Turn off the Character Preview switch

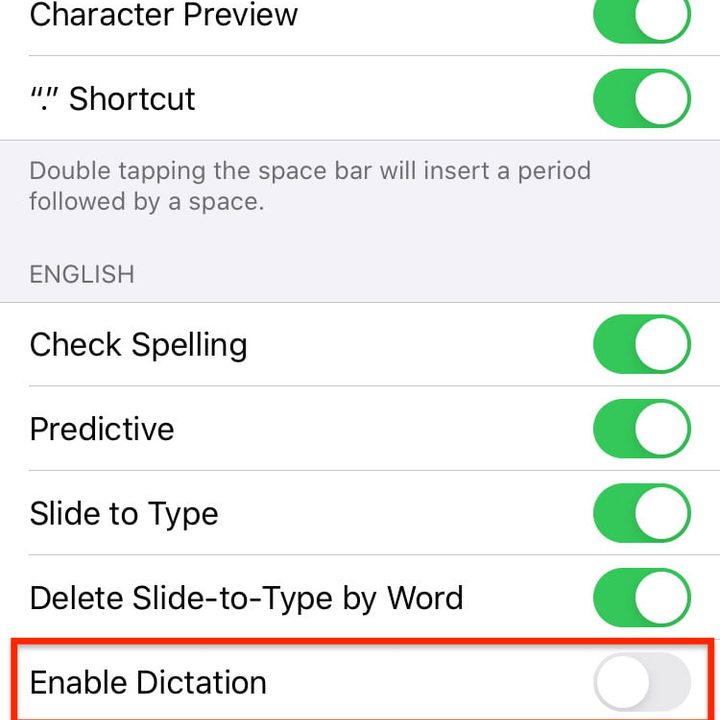[x=641, y=18]
